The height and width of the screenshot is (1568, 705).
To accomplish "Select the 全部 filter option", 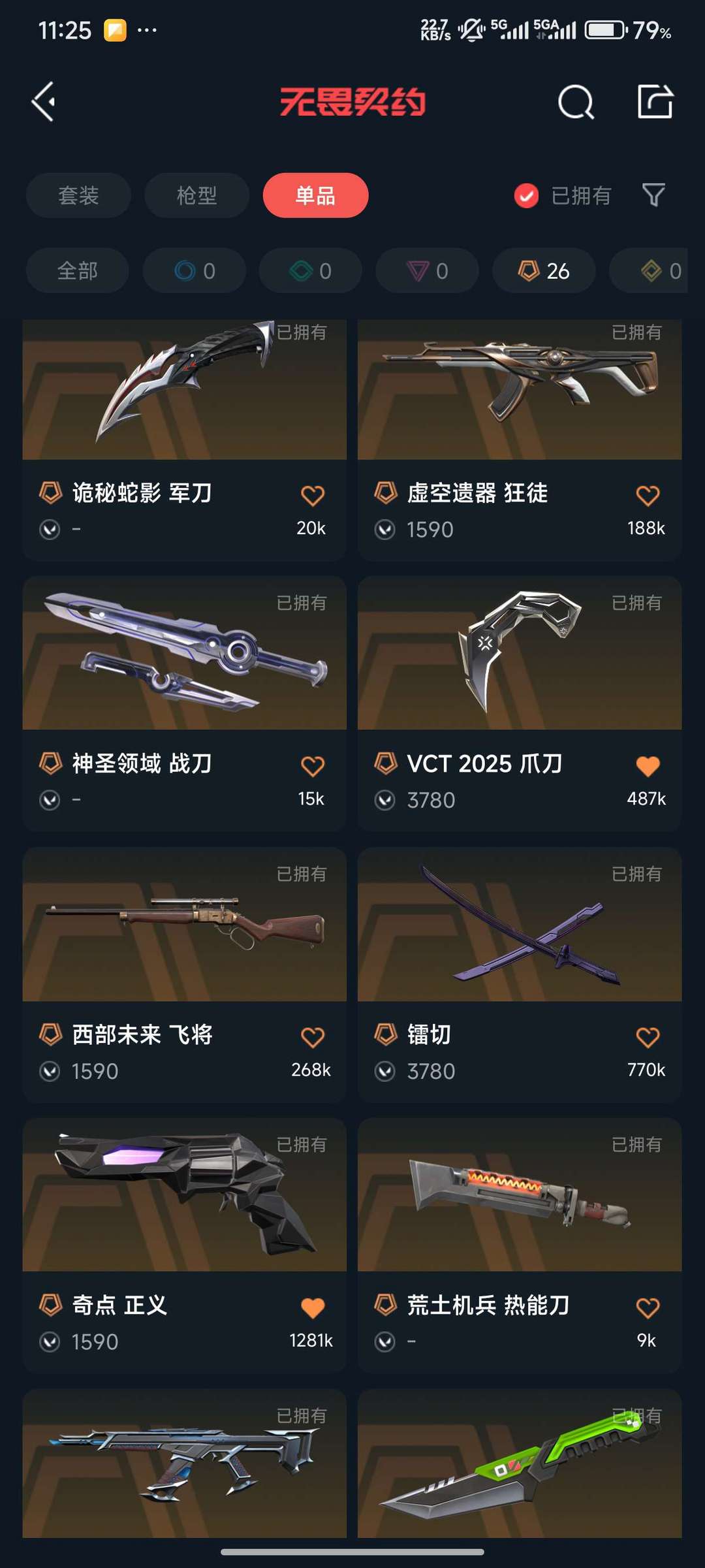I will point(77,270).
